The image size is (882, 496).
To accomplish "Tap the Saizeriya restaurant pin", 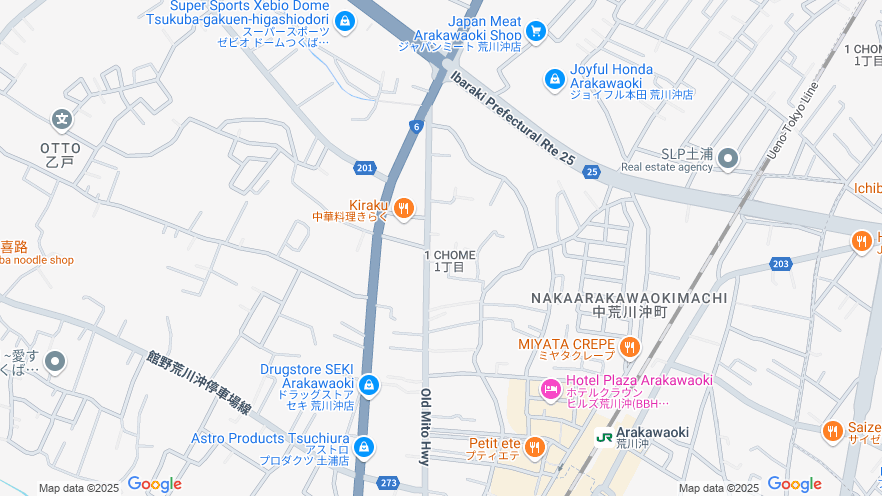I will [x=832, y=431].
